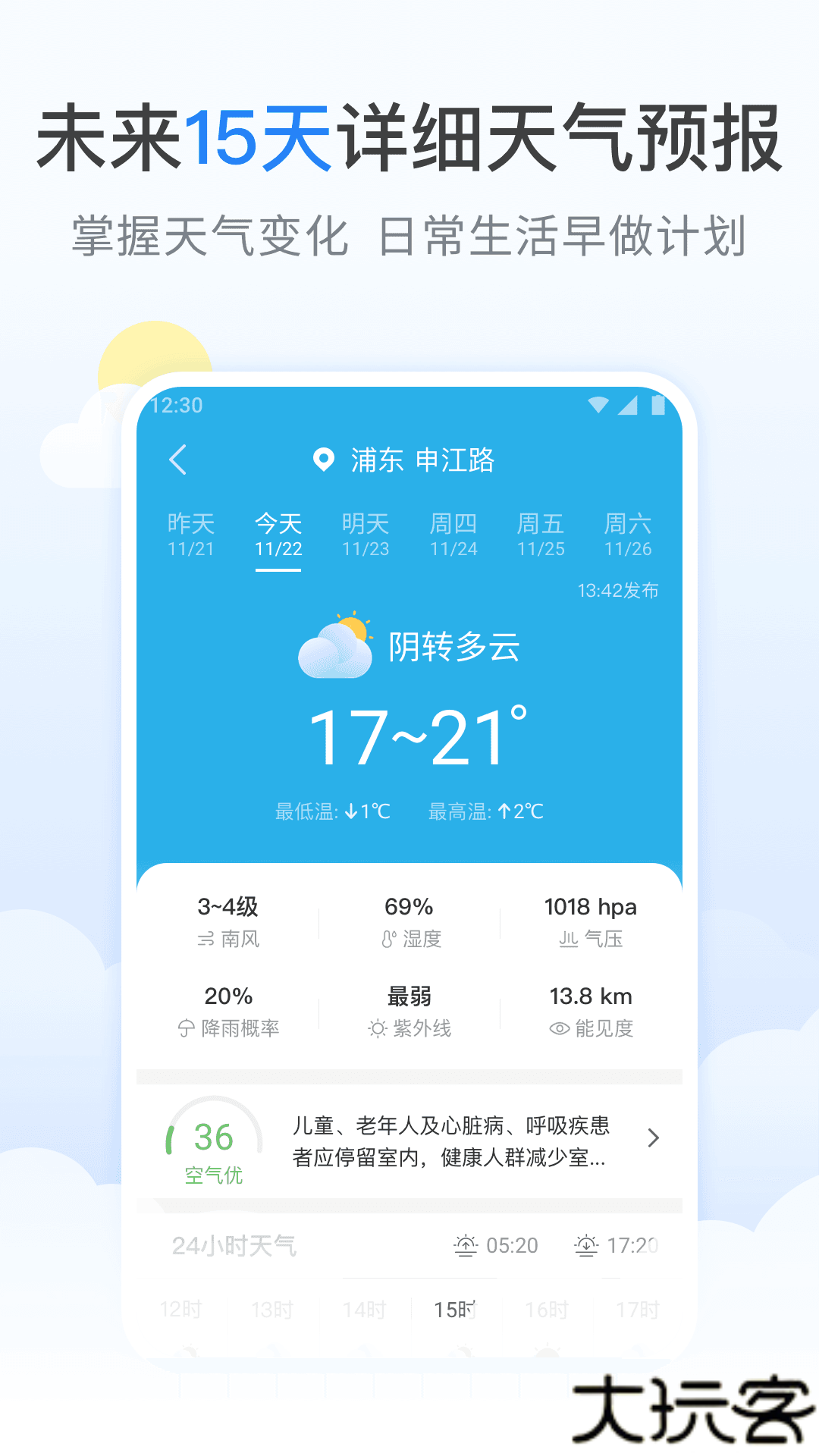This screenshot has height=1456, width=819.
Task: Select the 周五 11/25 day tab
Action: coord(539,535)
